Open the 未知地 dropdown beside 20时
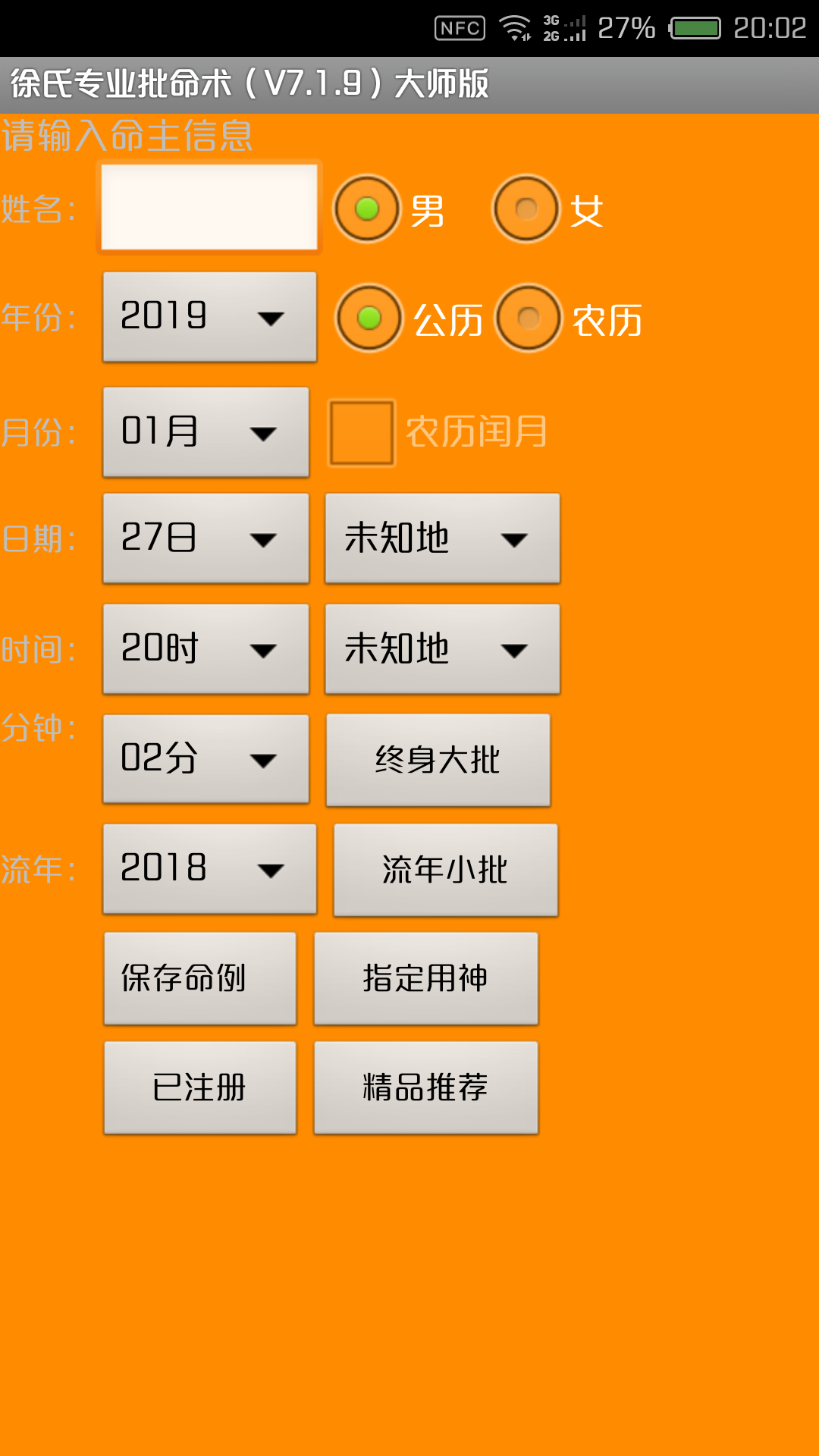 coord(442,648)
